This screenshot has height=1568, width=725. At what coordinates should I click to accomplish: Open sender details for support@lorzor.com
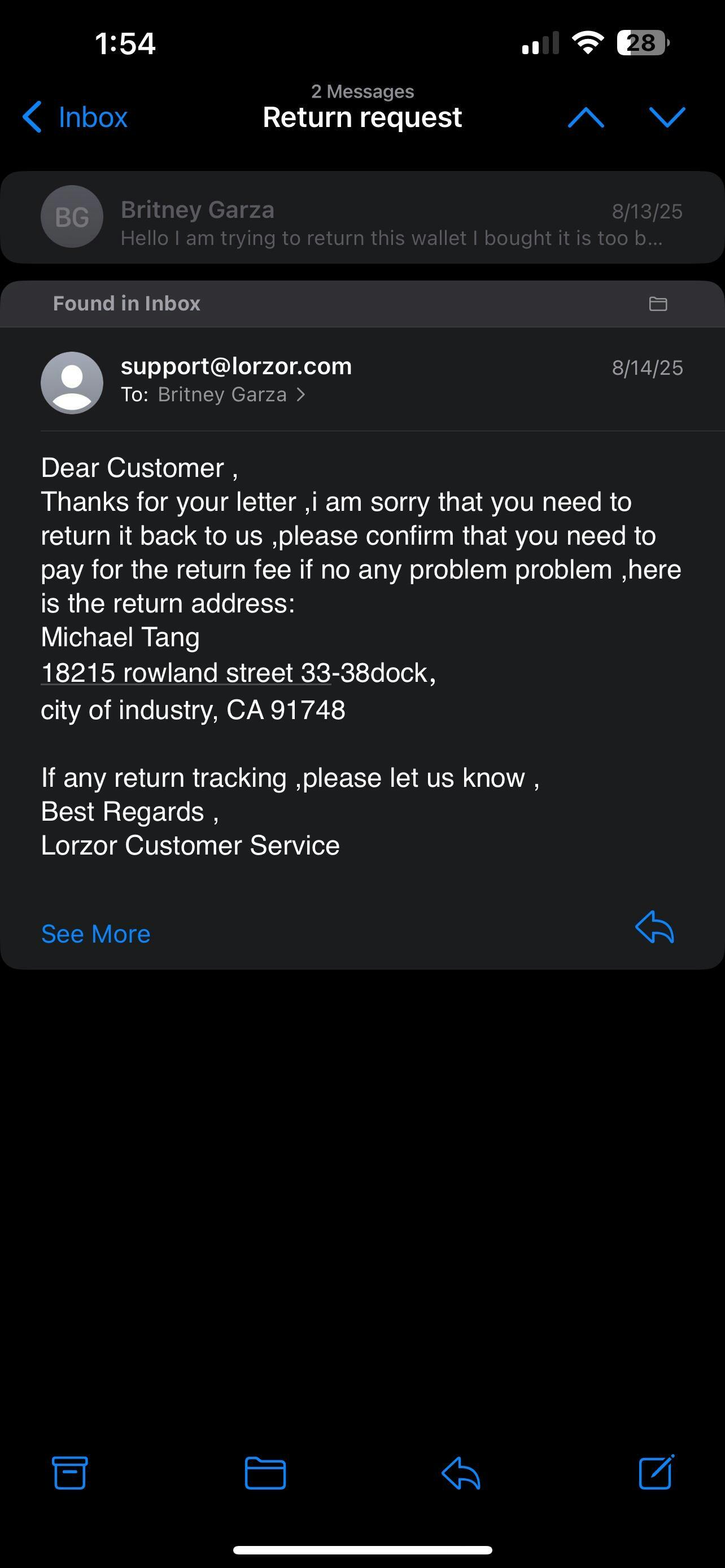236,366
